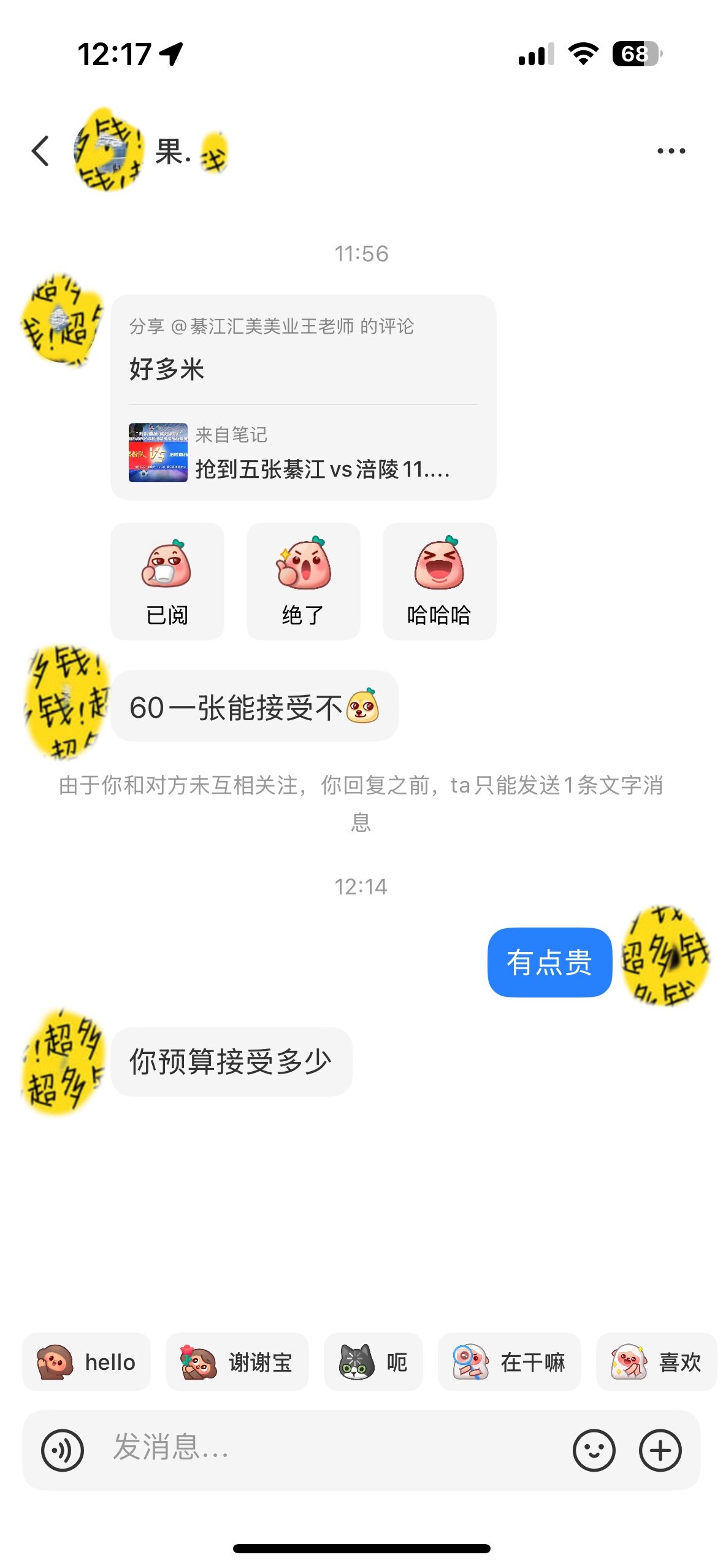Send the 已阅 sticker reply
This screenshot has height=1568, width=723.
[x=167, y=581]
